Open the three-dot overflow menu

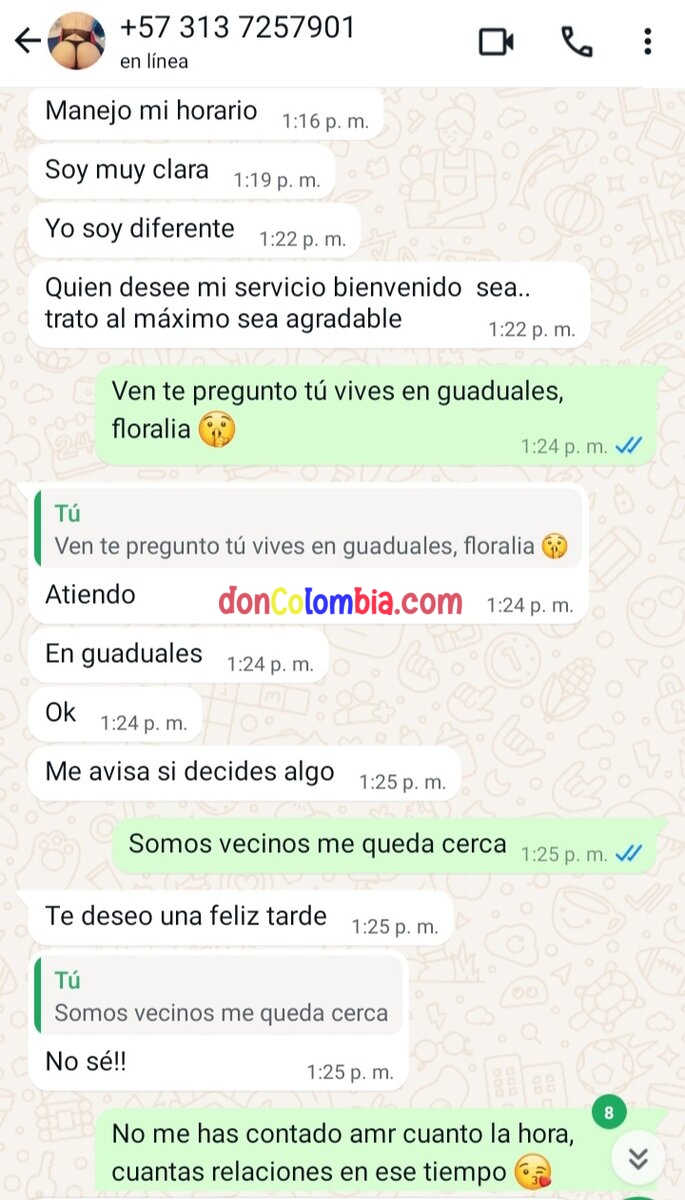point(647,42)
